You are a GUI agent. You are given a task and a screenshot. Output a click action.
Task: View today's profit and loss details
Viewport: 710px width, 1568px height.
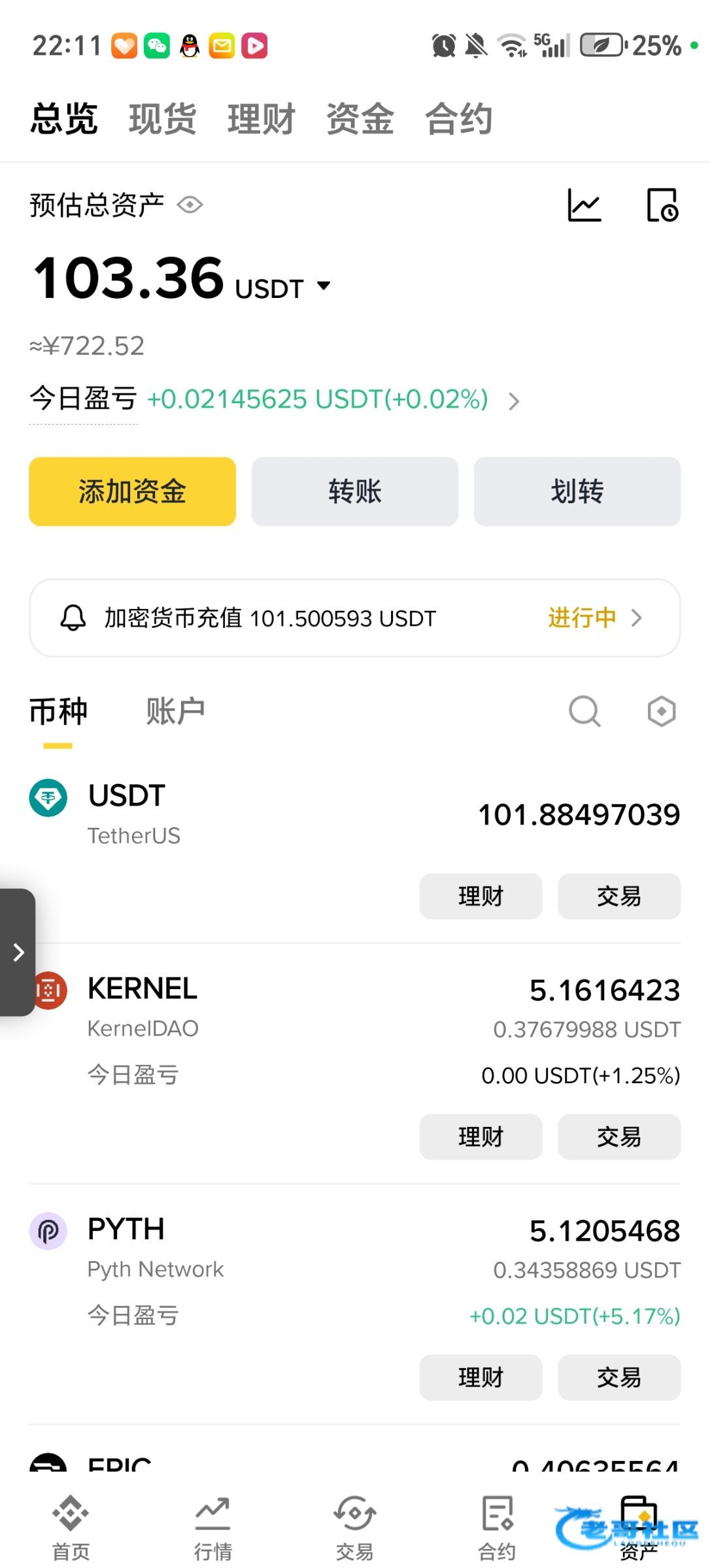pyautogui.click(x=514, y=400)
